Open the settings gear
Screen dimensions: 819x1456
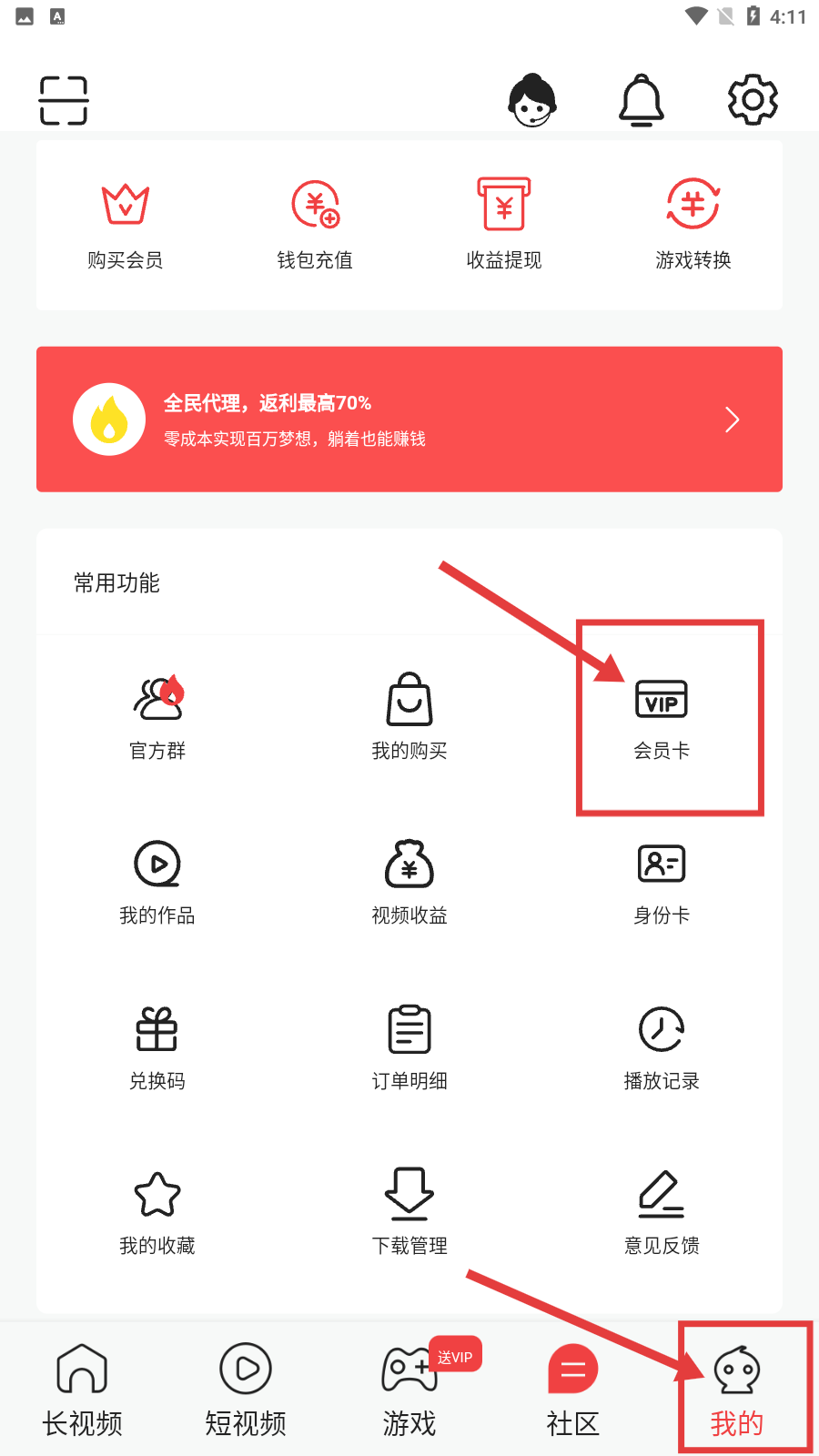tap(753, 100)
